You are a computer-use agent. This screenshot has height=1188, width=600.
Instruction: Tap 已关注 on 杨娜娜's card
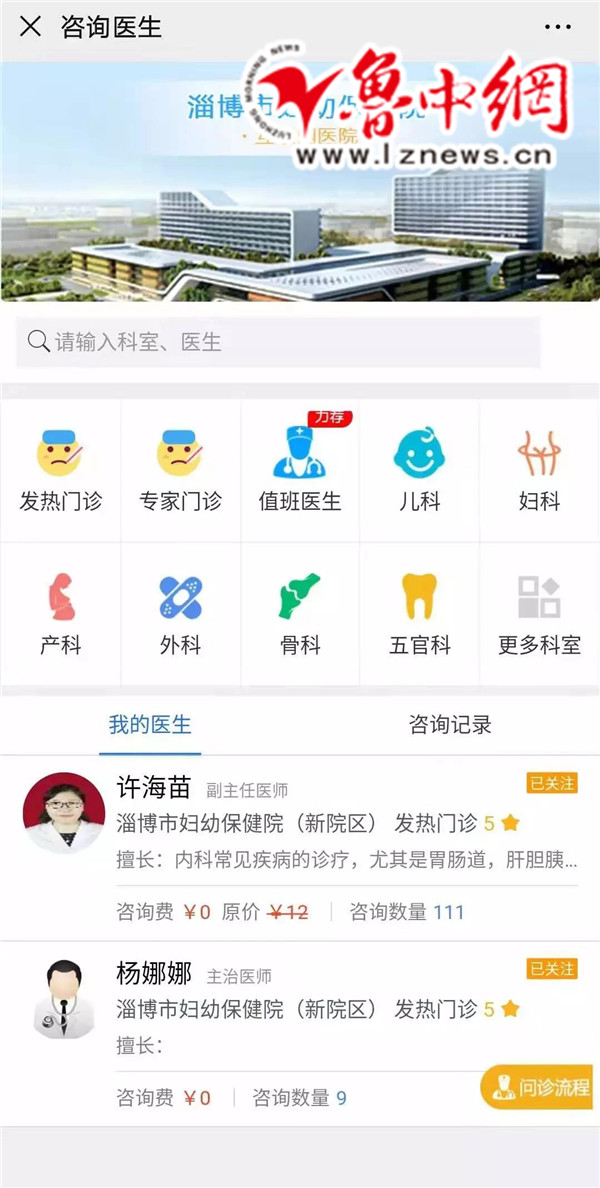pos(552,968)
